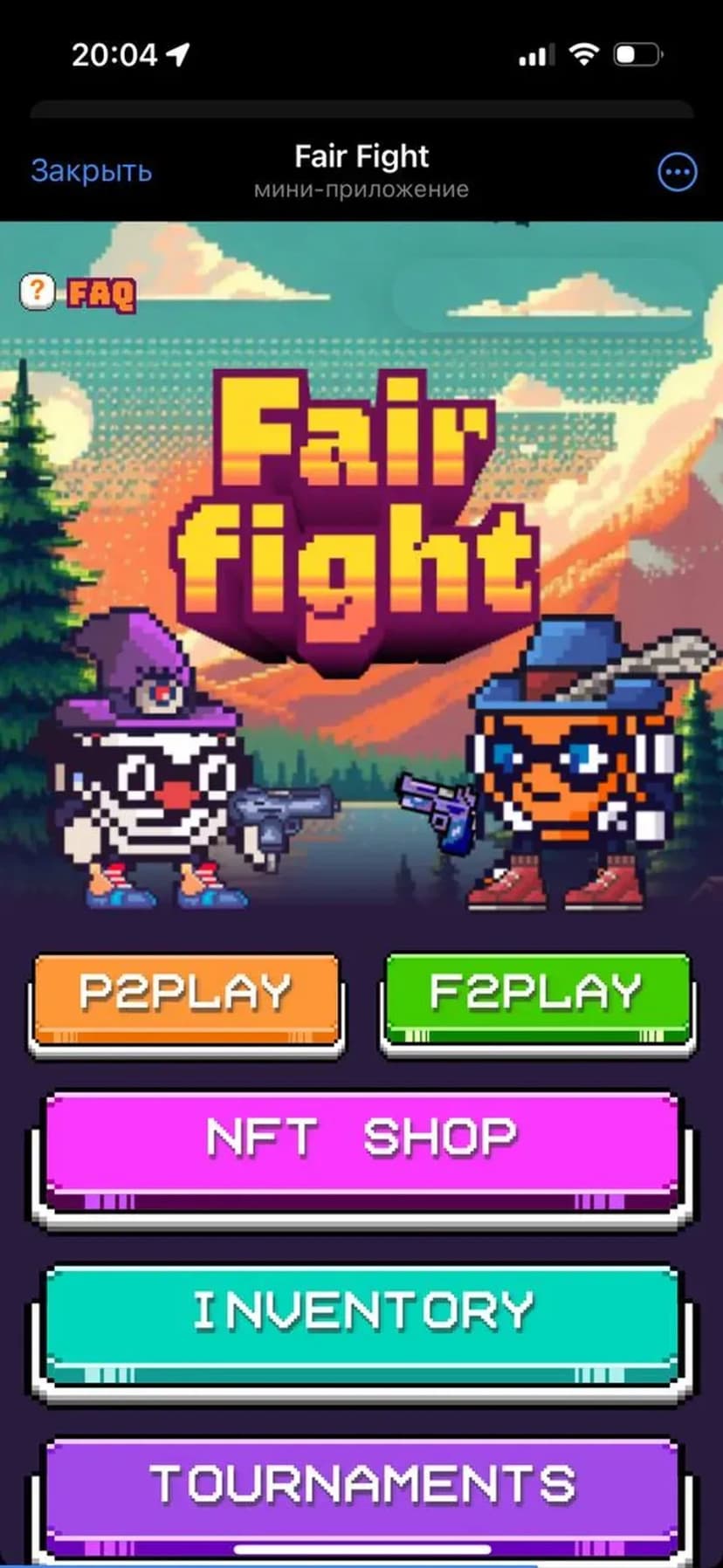View Tournaments

click(361, 1488)
